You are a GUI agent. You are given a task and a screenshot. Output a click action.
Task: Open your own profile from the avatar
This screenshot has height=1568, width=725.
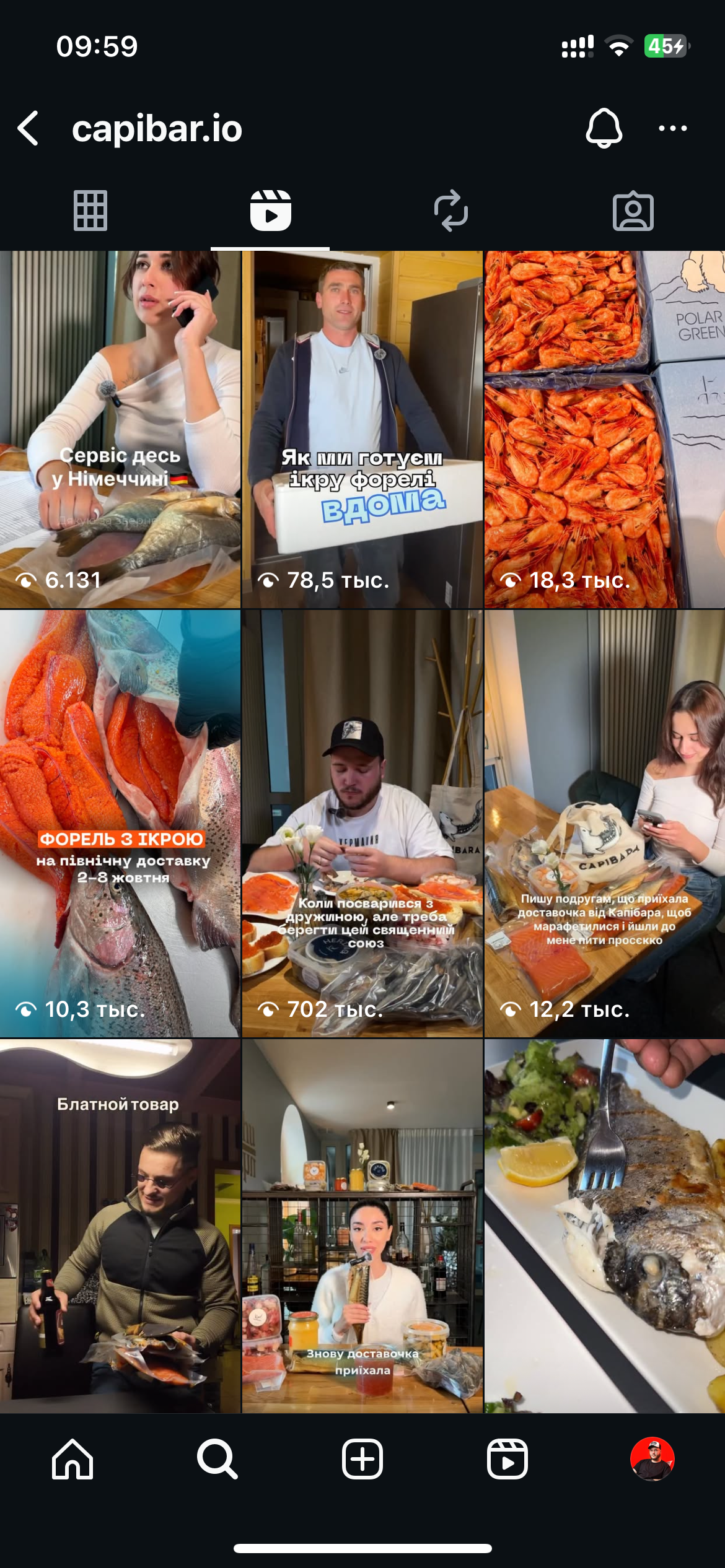point(652,1459)
